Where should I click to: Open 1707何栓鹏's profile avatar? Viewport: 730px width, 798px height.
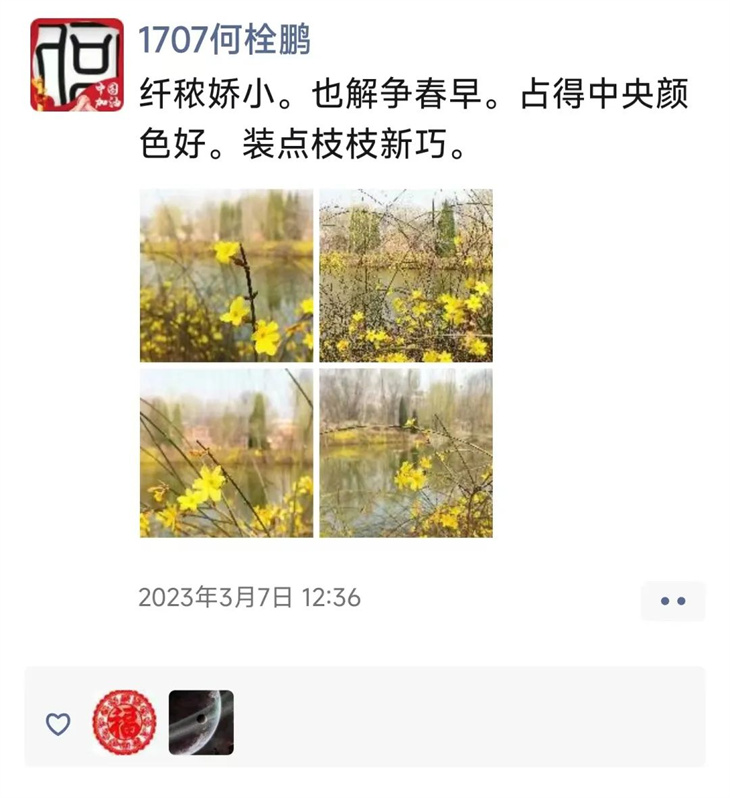(77, 65)
